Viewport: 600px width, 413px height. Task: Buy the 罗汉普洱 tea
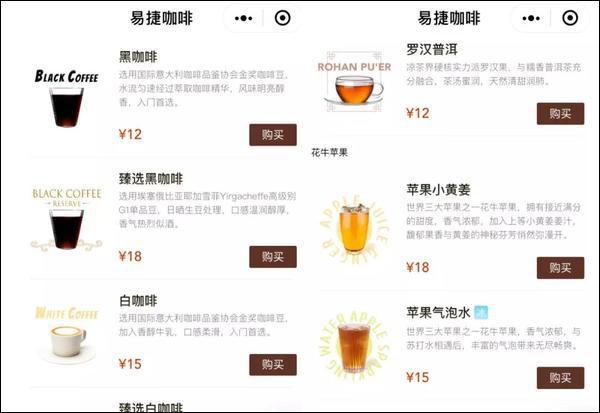point(560,114)
